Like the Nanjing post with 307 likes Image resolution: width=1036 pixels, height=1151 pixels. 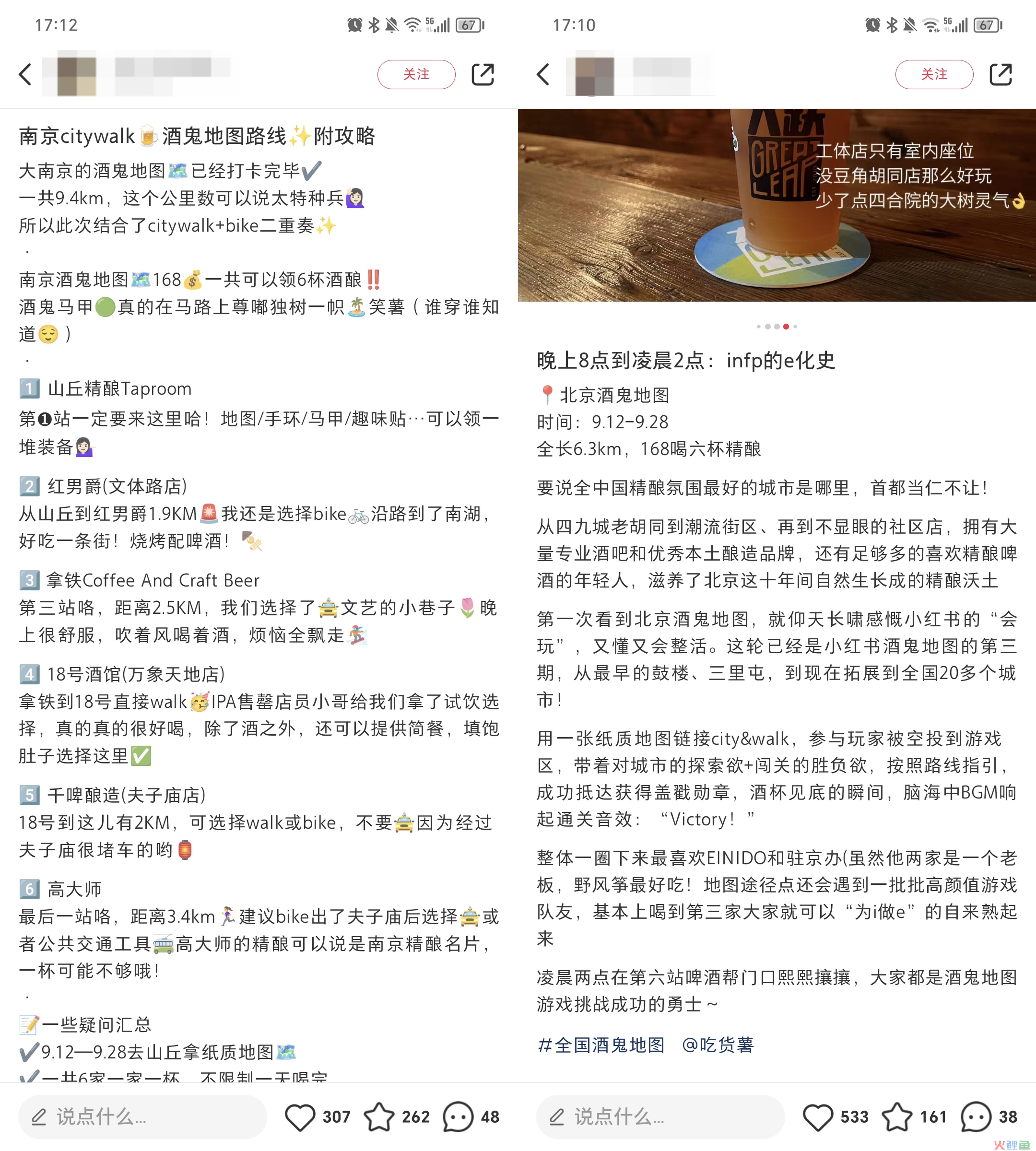tap(300, 1117)
